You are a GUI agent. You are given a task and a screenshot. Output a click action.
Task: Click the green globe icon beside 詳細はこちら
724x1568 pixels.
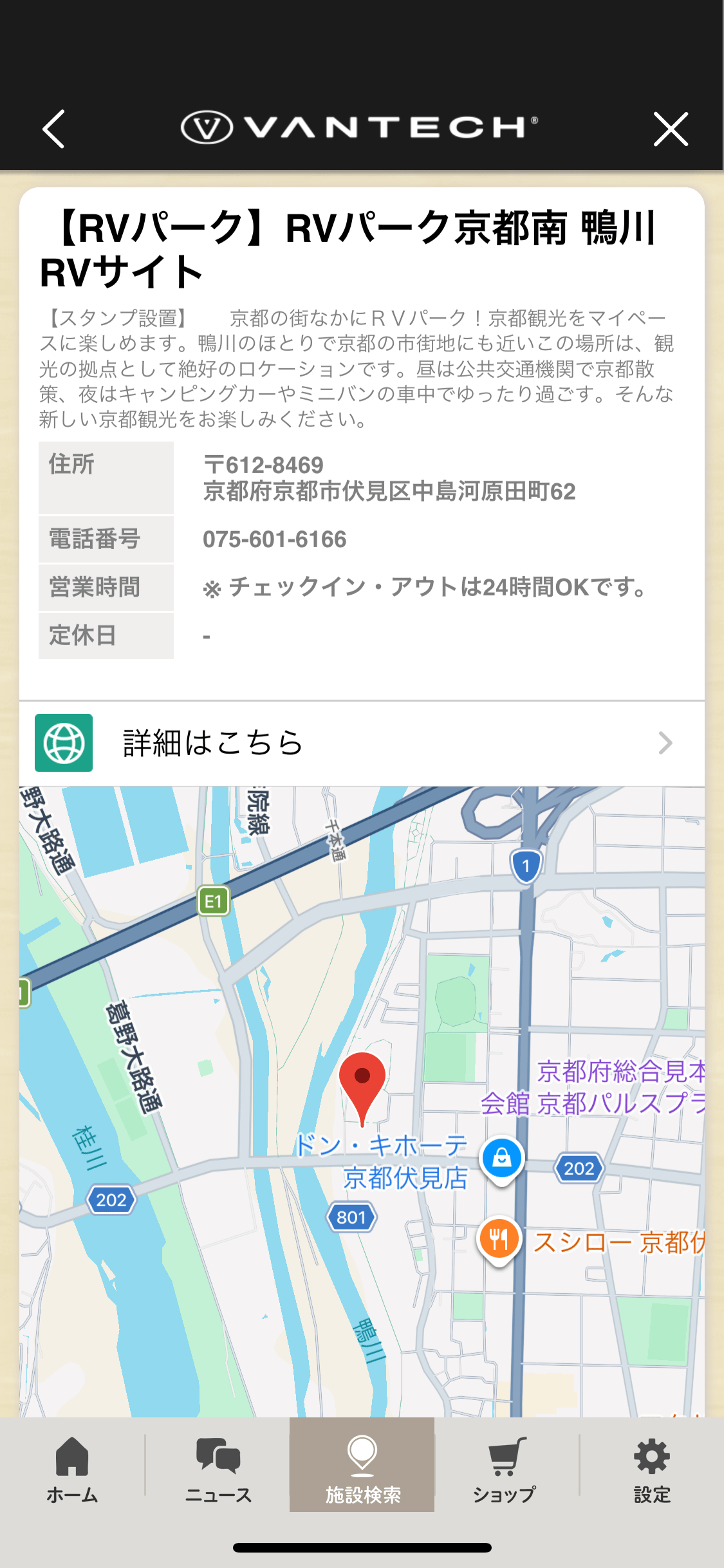pos(64,743)
